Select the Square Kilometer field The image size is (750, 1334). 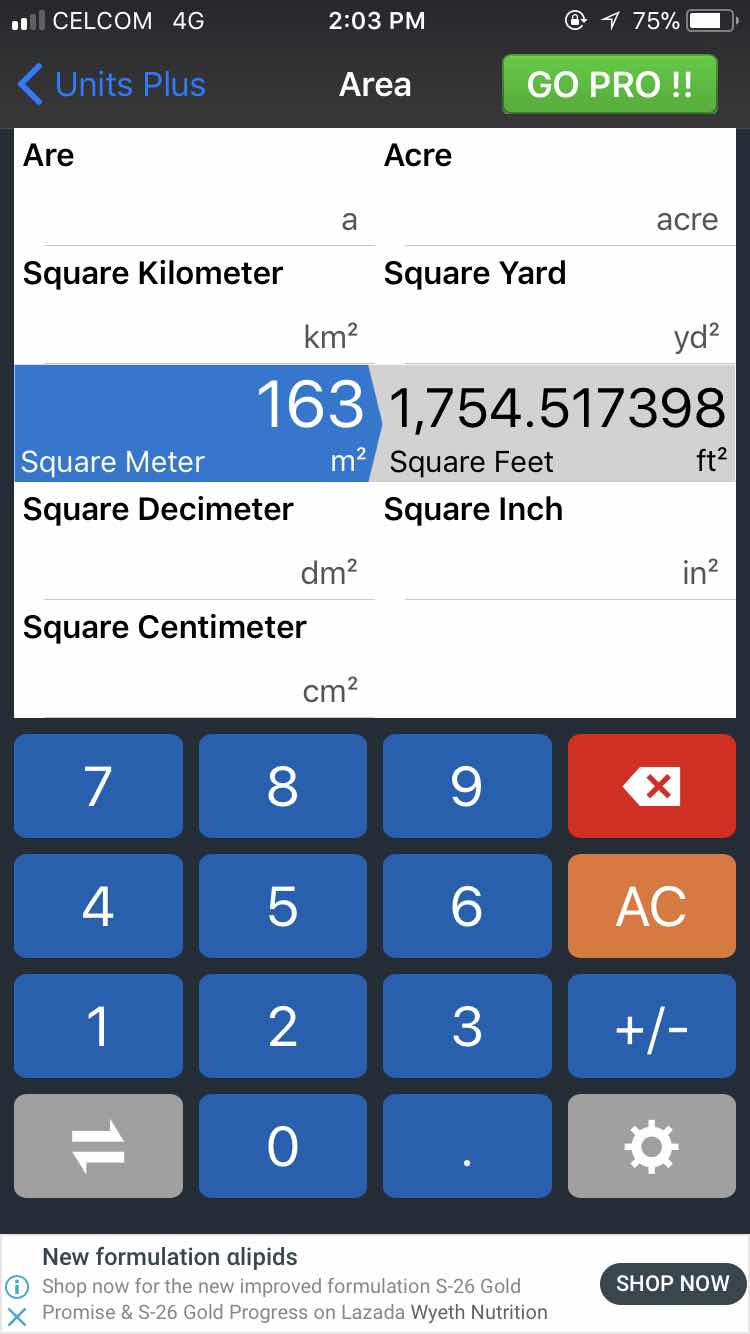195,306
